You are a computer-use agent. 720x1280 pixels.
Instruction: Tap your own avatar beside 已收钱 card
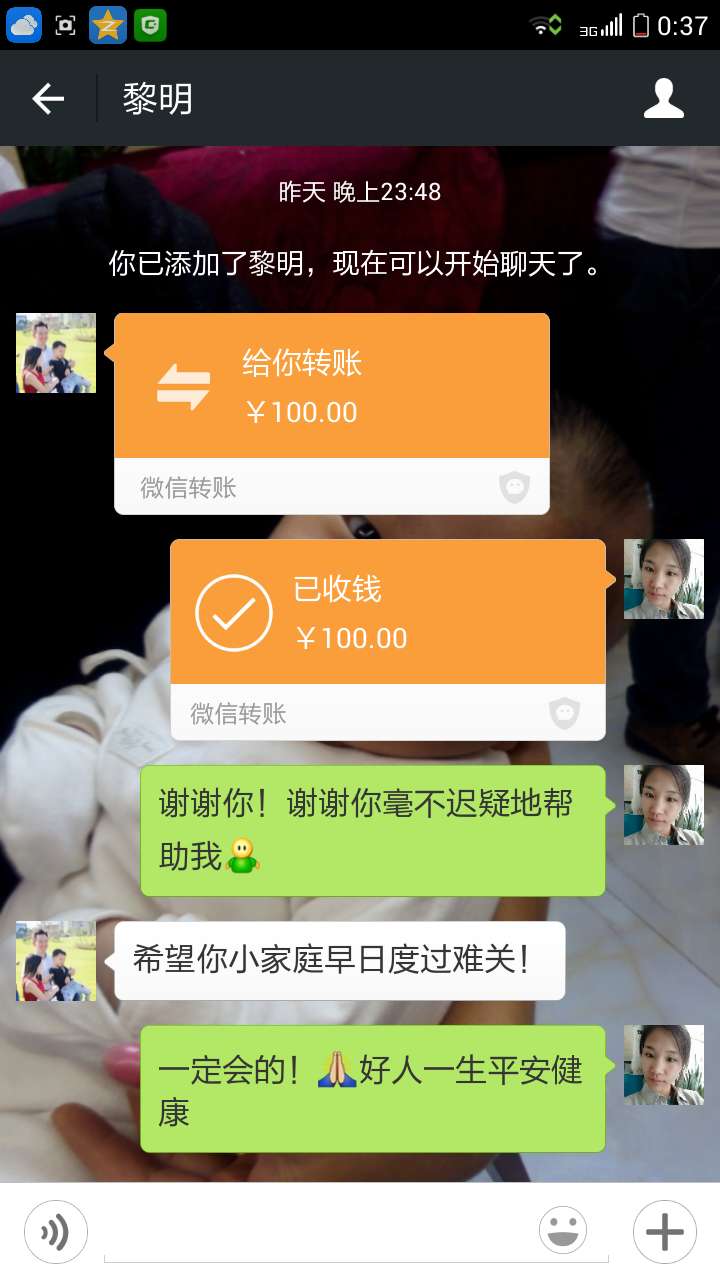coord(664,579)
